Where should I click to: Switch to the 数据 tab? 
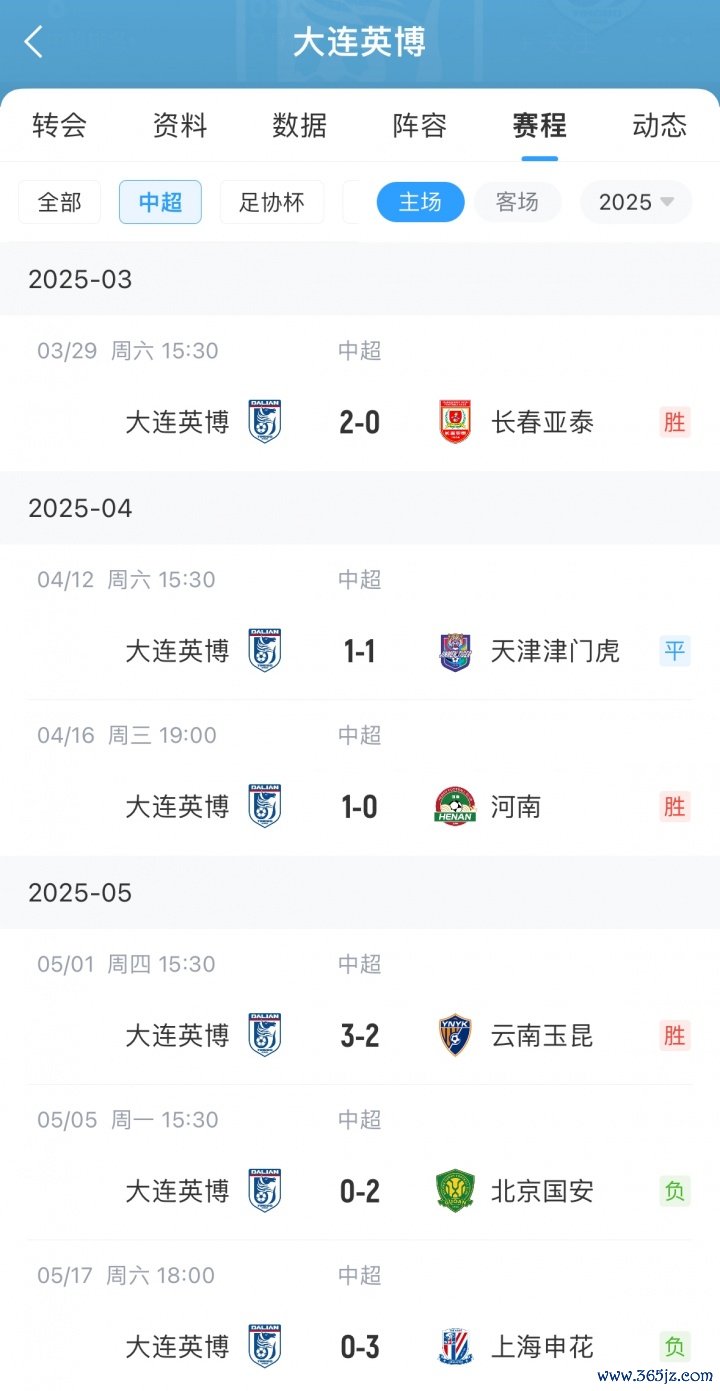[300, 126]
